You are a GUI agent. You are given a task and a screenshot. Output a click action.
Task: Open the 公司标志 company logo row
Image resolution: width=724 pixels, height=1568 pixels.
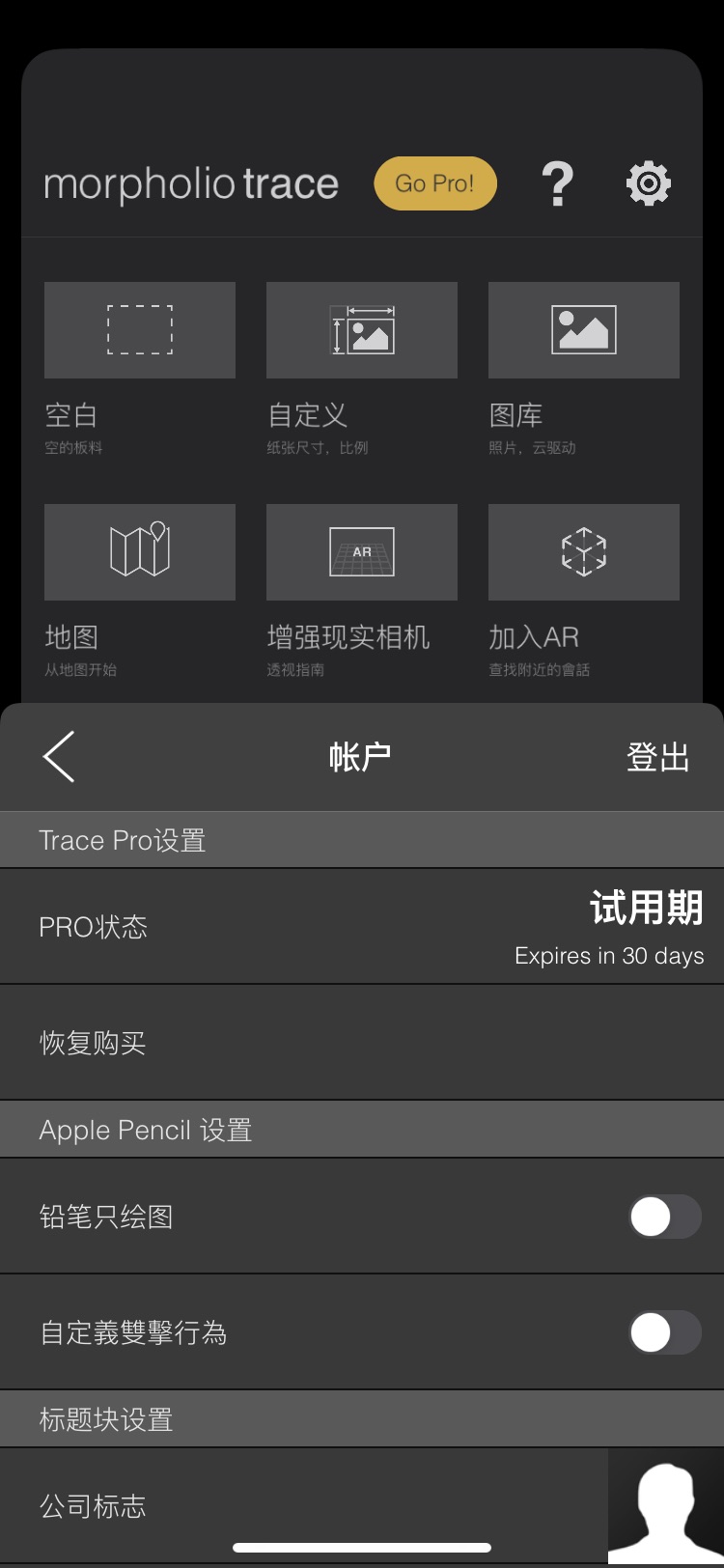tap(362, 1506)
